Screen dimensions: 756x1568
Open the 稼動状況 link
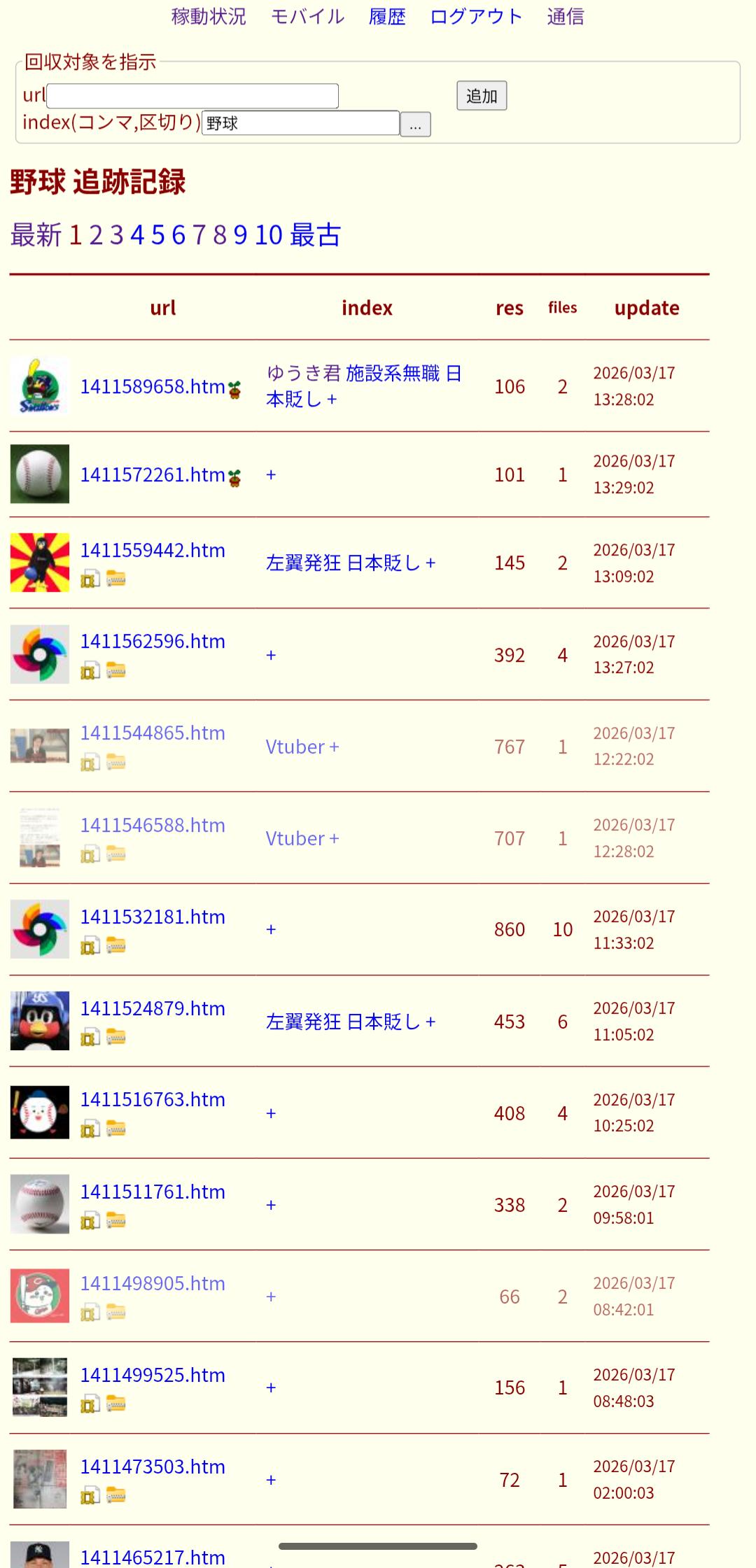coord(209,17)
